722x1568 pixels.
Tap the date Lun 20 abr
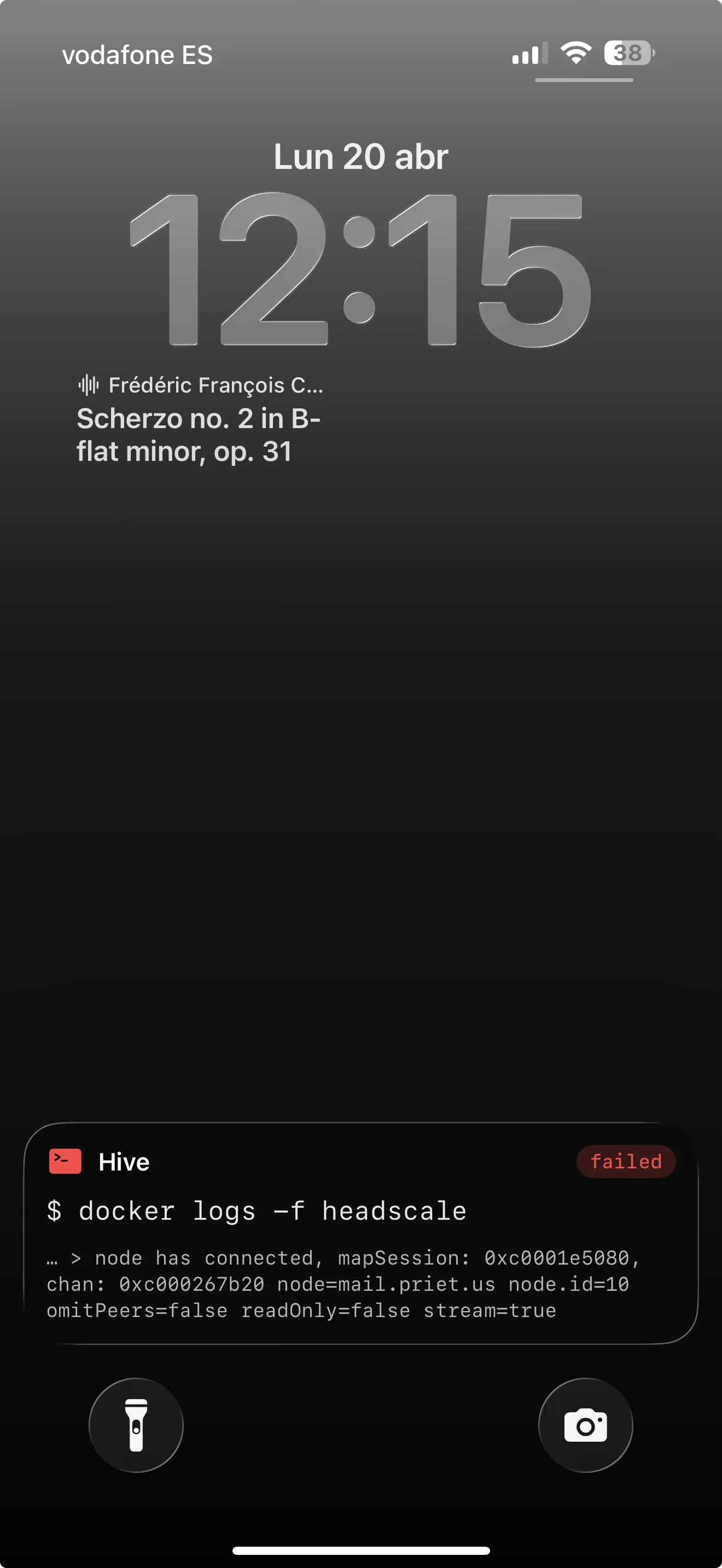(x=360, y=155)
